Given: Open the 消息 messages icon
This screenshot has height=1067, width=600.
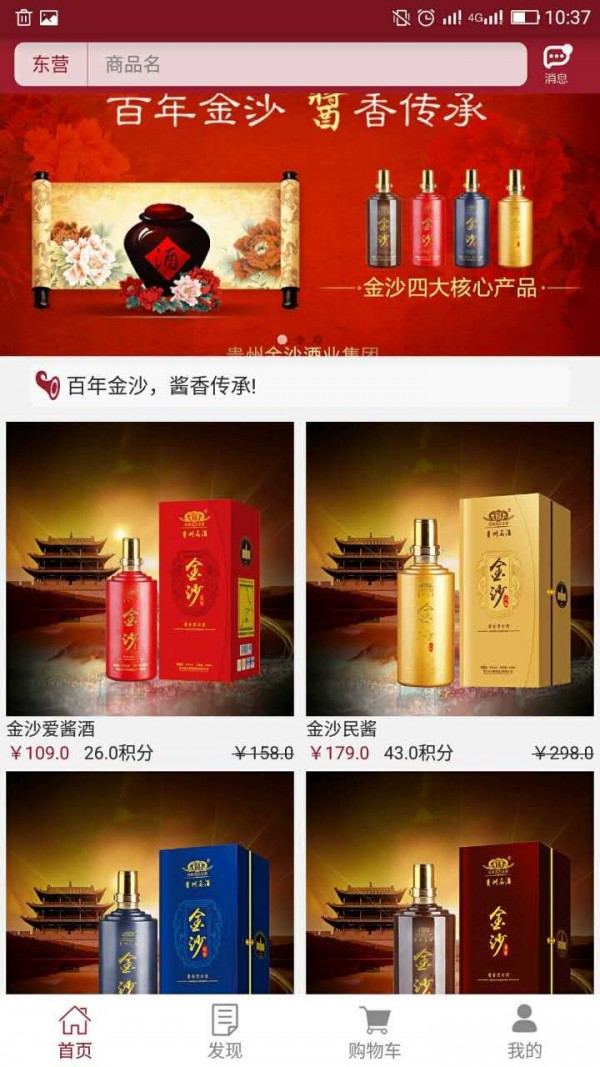Looking at the screenshot, I should coord(556,64).
